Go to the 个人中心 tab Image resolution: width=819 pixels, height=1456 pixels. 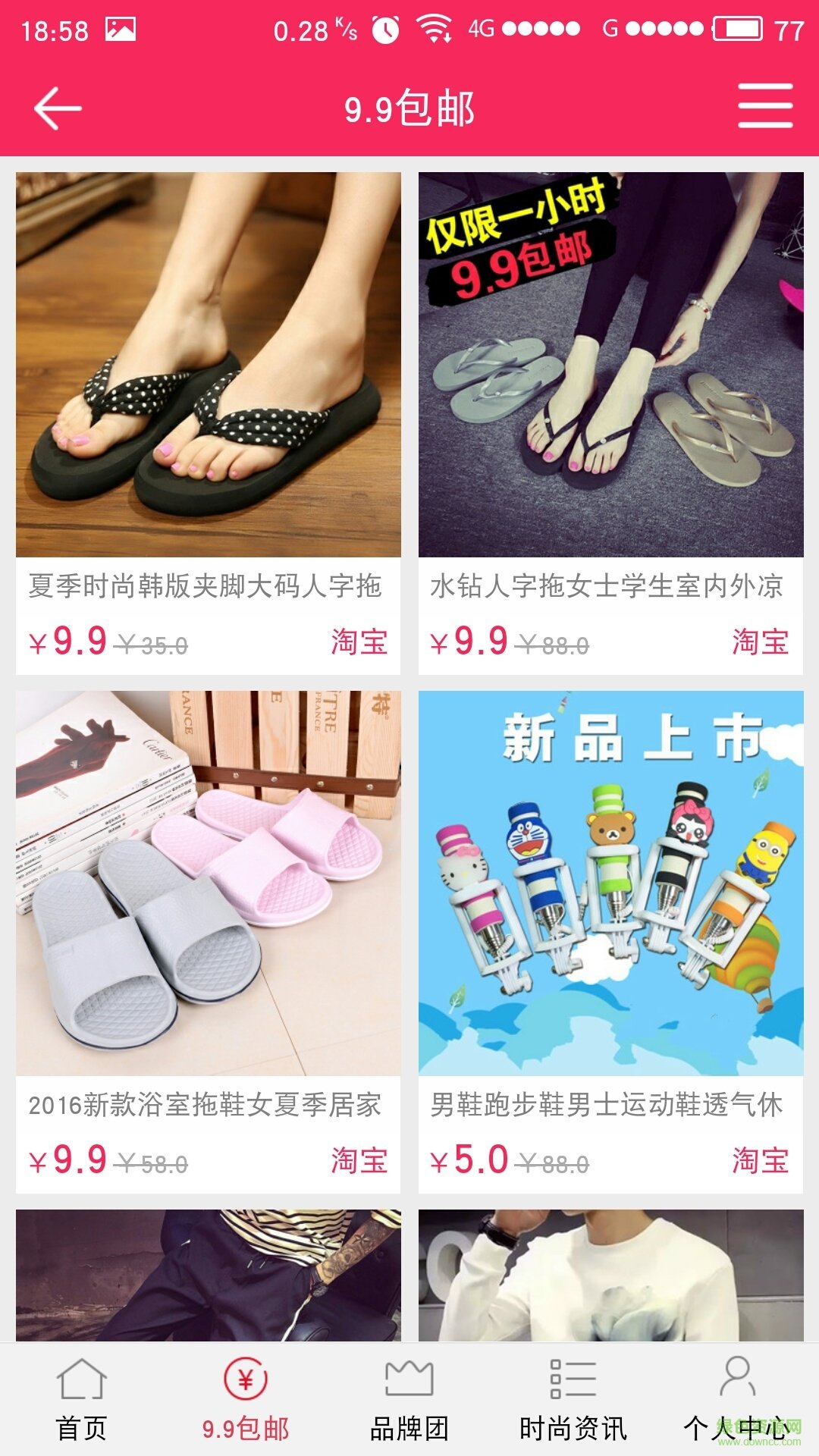(x=736, y=1400)
